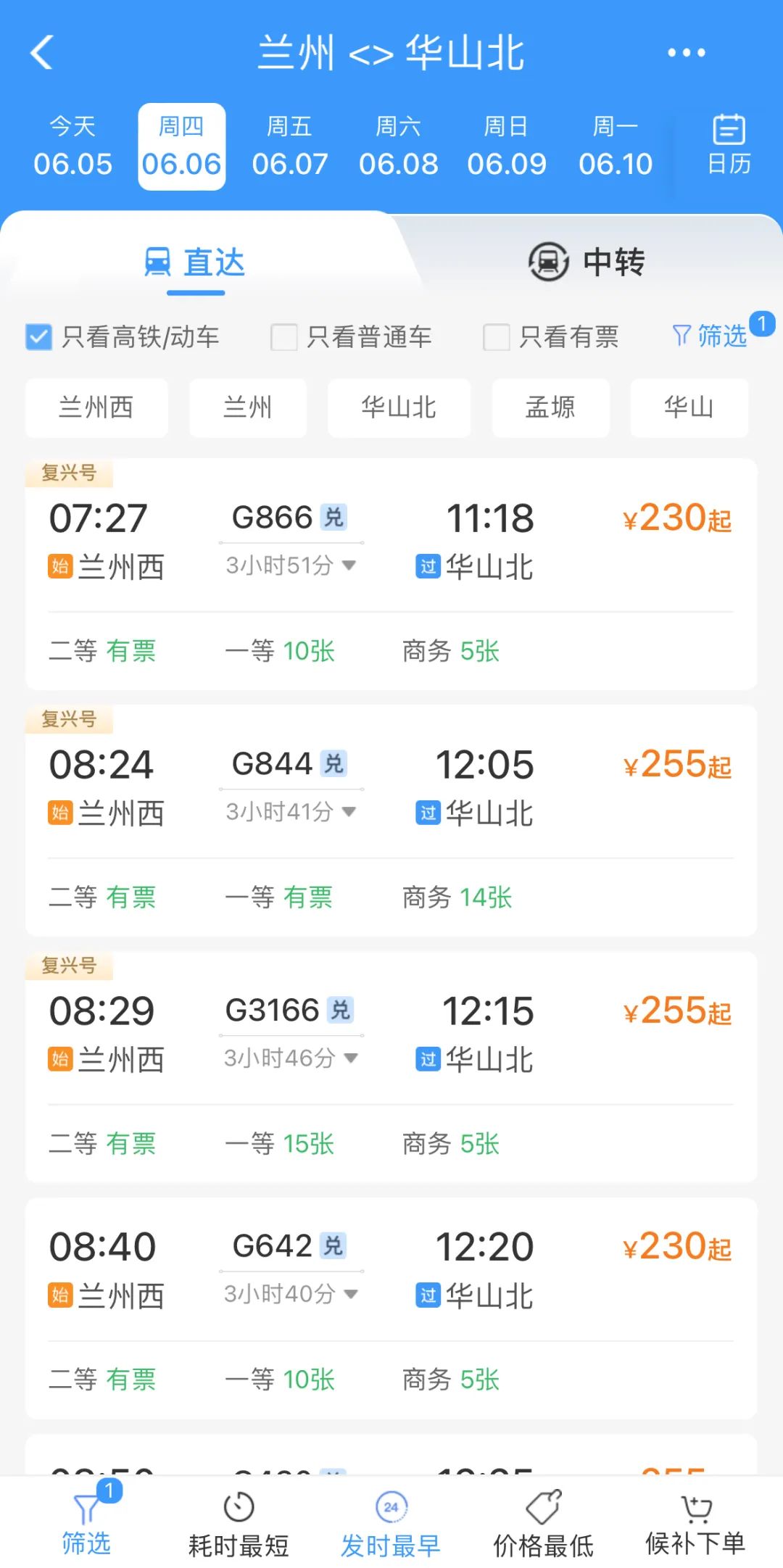The image size is (783, 1568).
Task: Go back from the train list
Action: tap(42, 53)
